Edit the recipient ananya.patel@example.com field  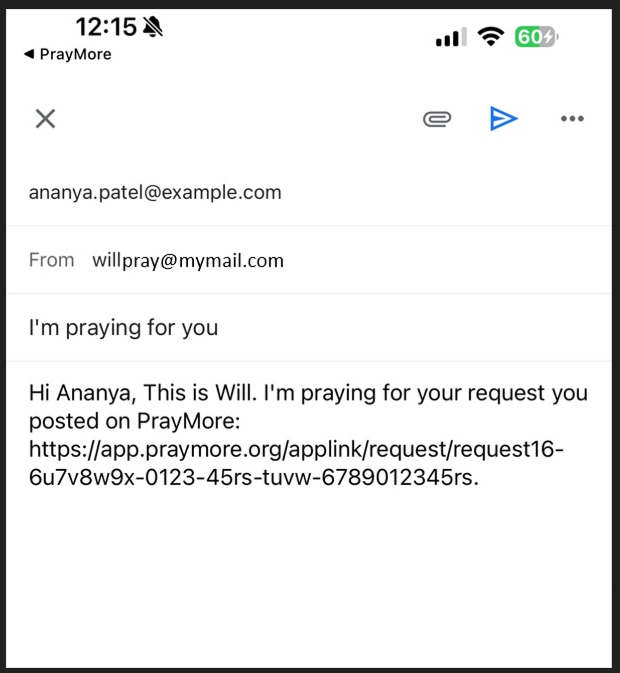click(155, 192)
